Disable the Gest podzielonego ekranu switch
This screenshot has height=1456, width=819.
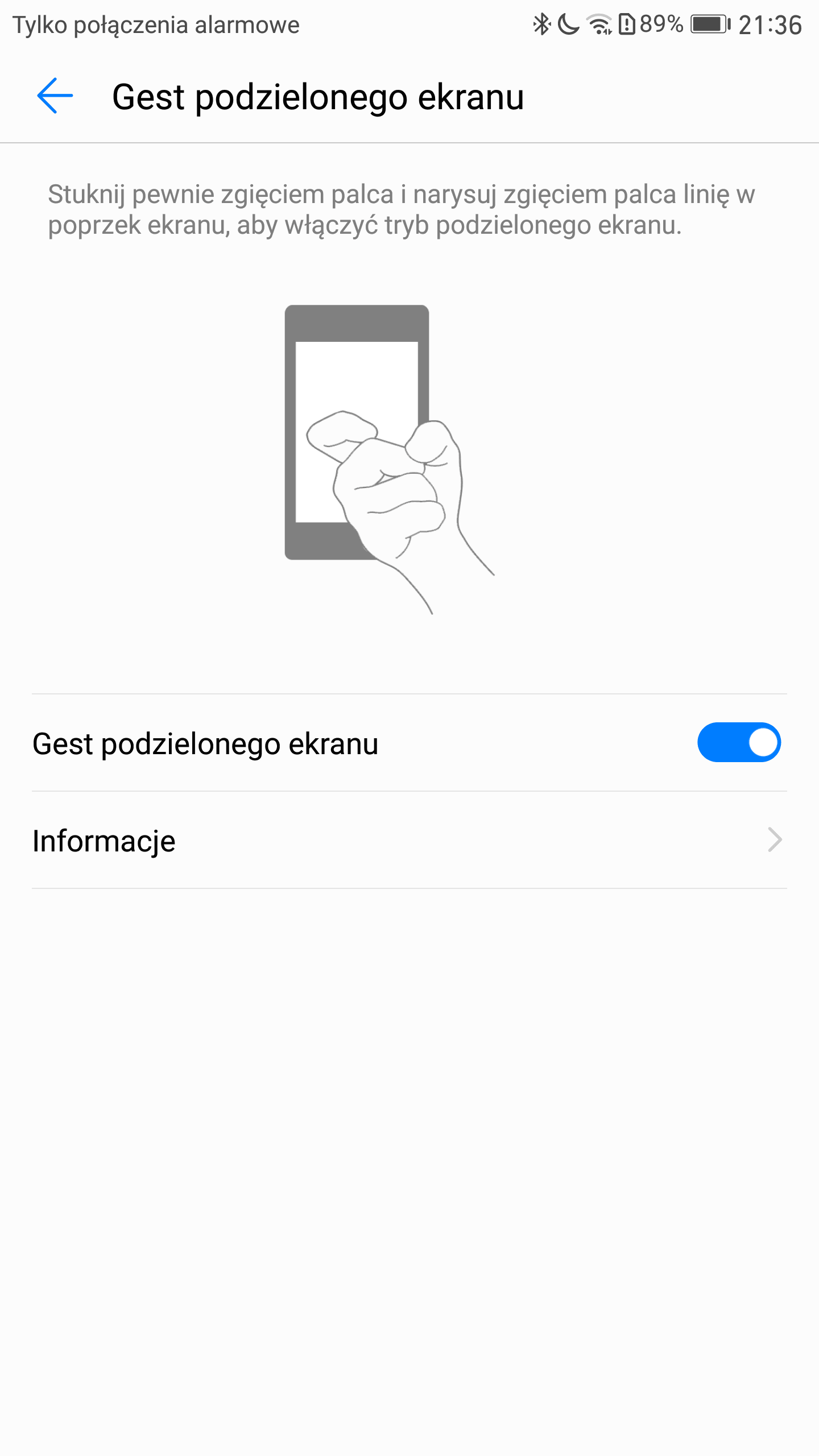pos(739,742)
